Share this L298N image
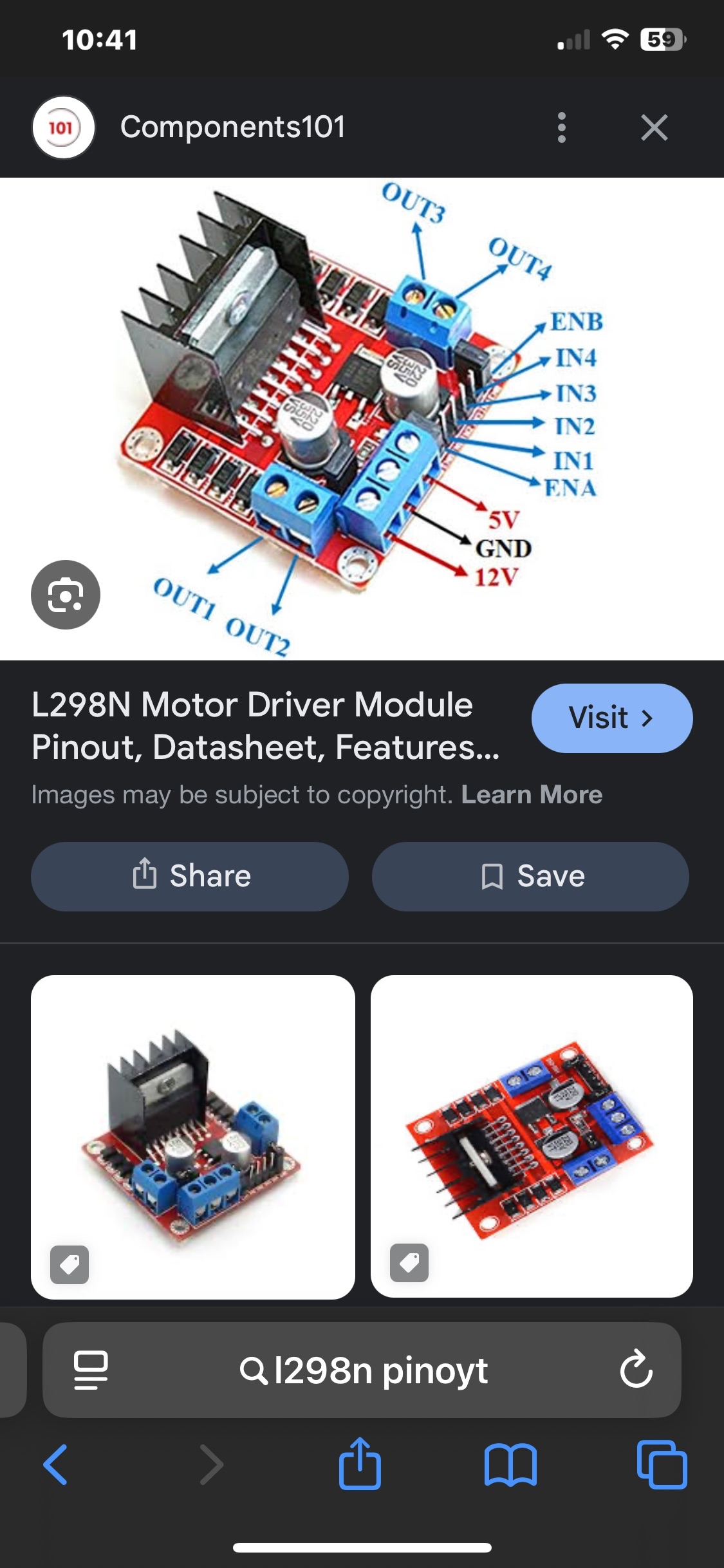The height and width of the screenshot is (1568, 724). point(190,876)
